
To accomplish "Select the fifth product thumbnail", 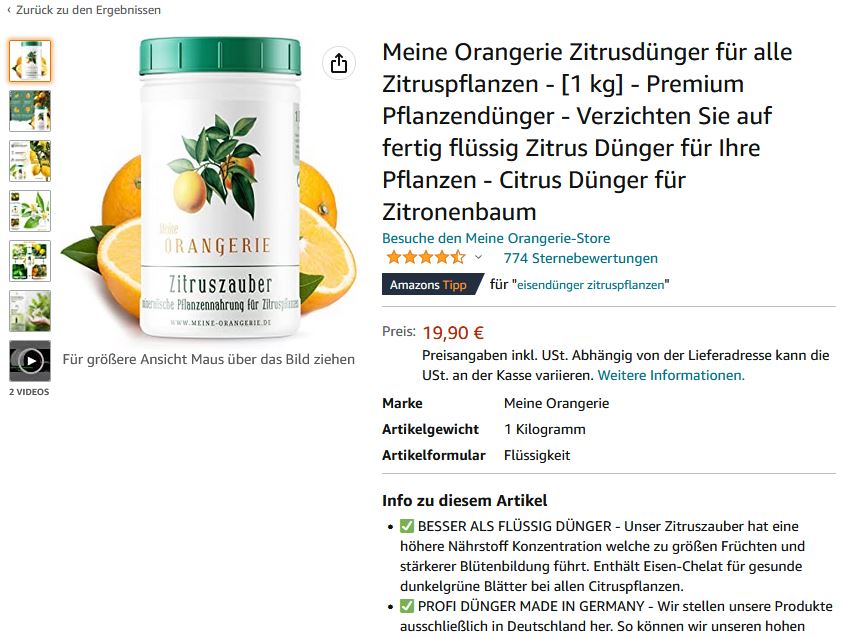I will 30,261.
